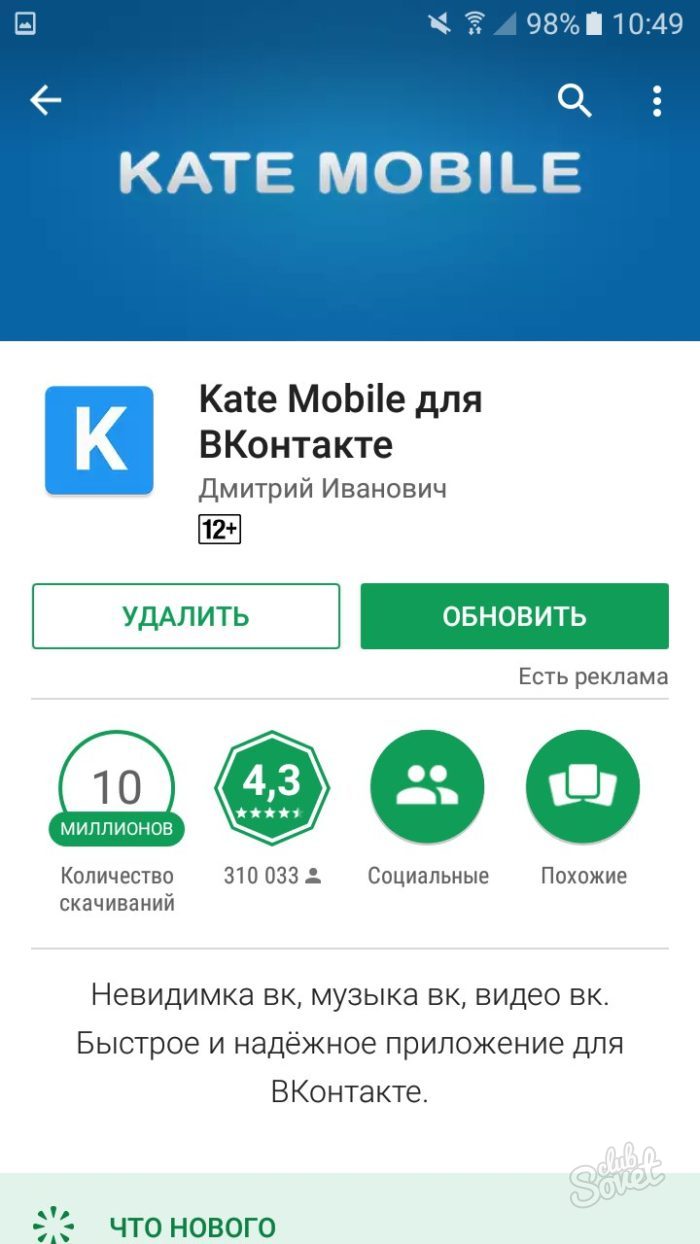Go back using the arrow icon
Screen dimensions: 700x1244
click(x=45, y=100)
